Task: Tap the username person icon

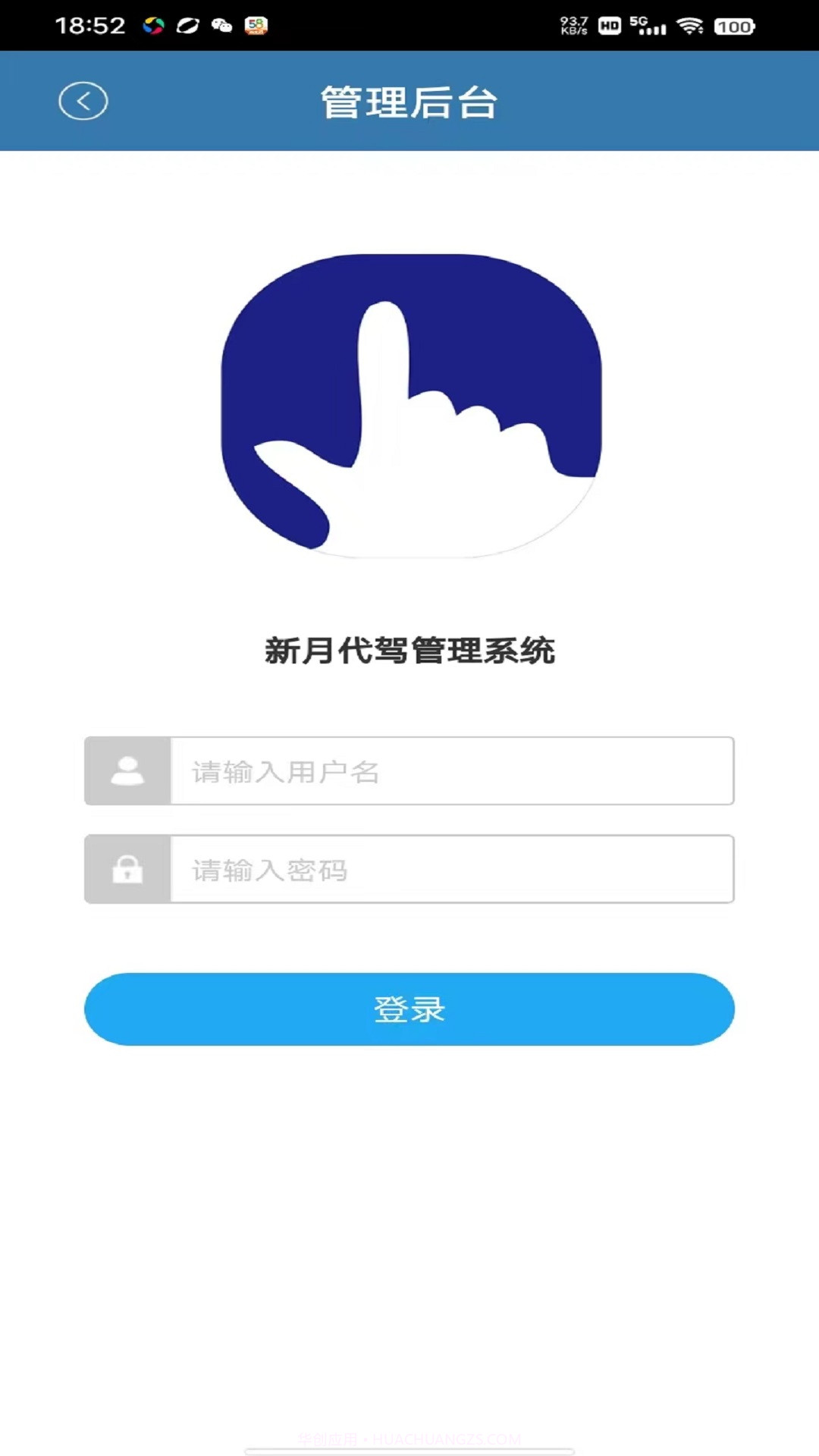Action: (x=129, y=772)
